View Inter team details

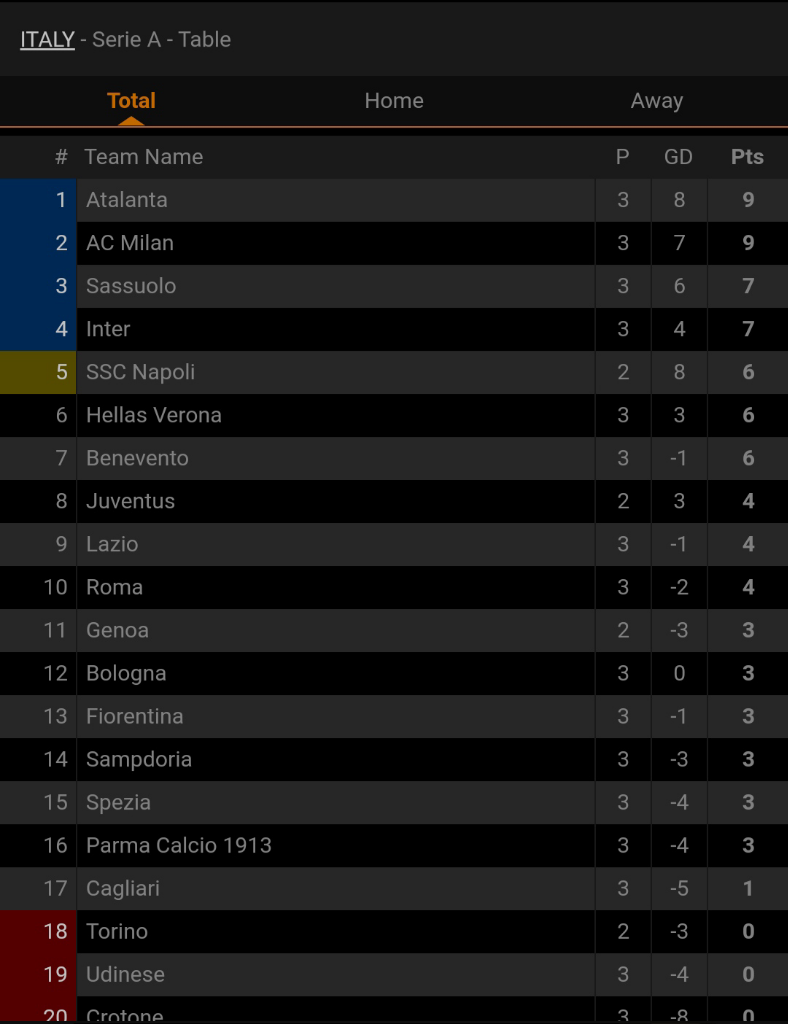click(x=108, y=329)
